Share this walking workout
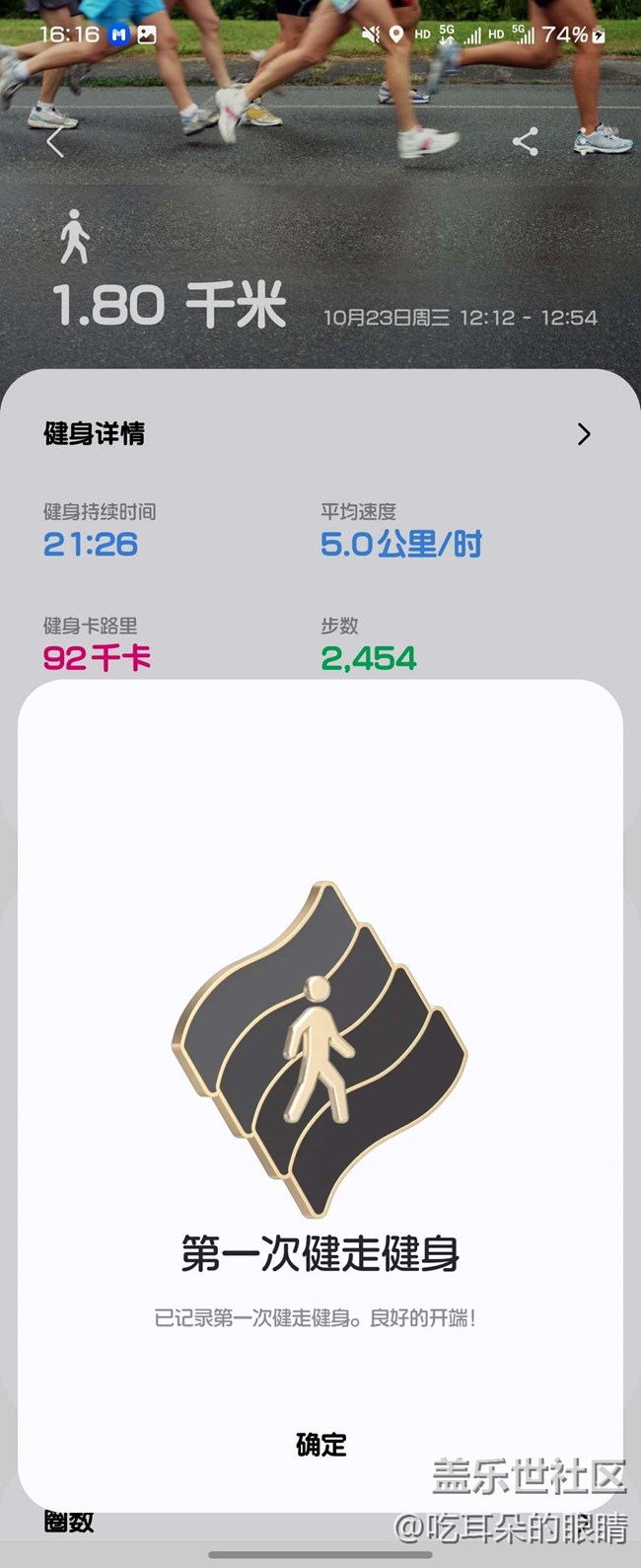 [526, 142]
